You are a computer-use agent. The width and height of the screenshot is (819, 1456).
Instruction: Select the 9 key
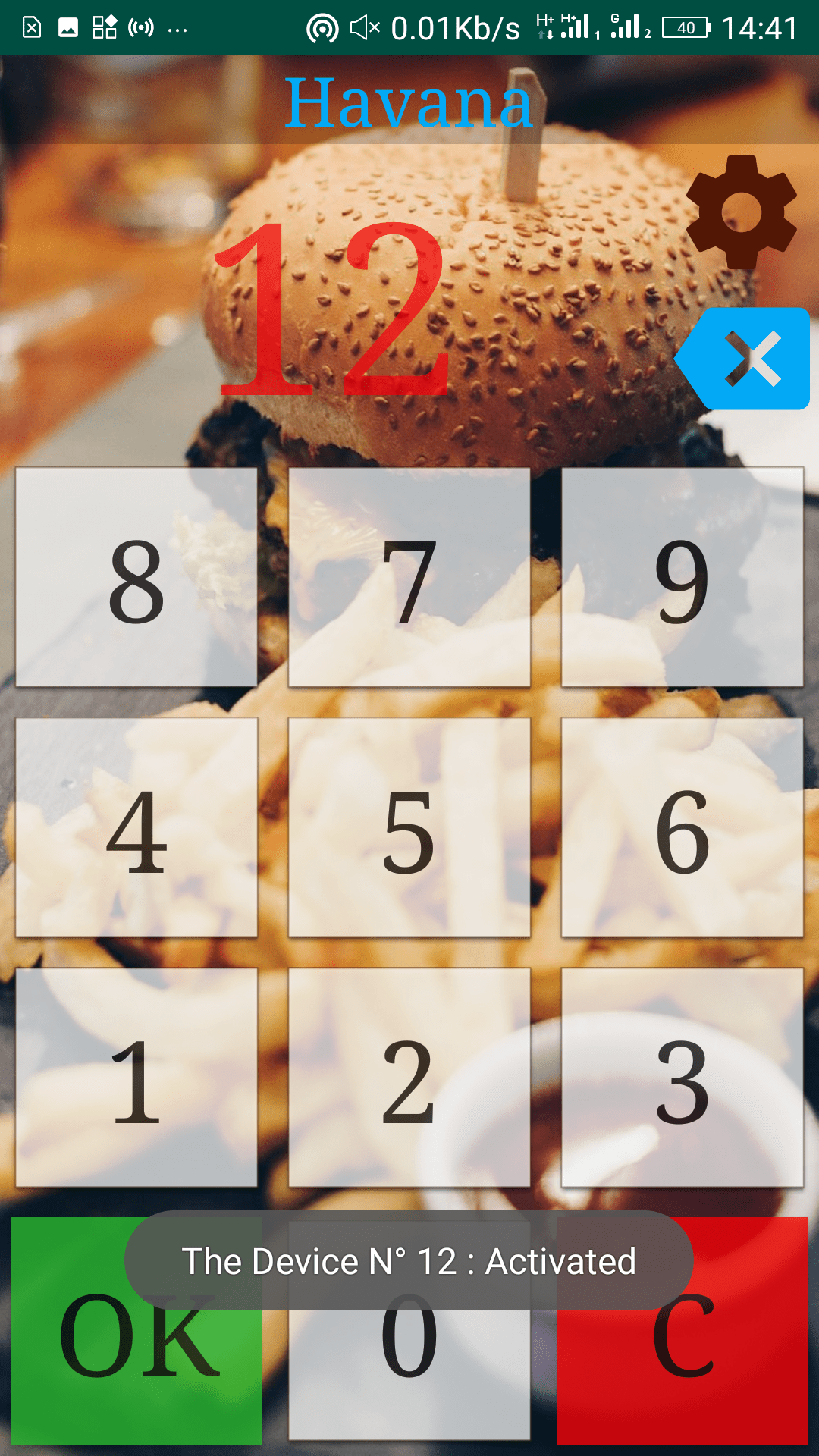point(682,578)
